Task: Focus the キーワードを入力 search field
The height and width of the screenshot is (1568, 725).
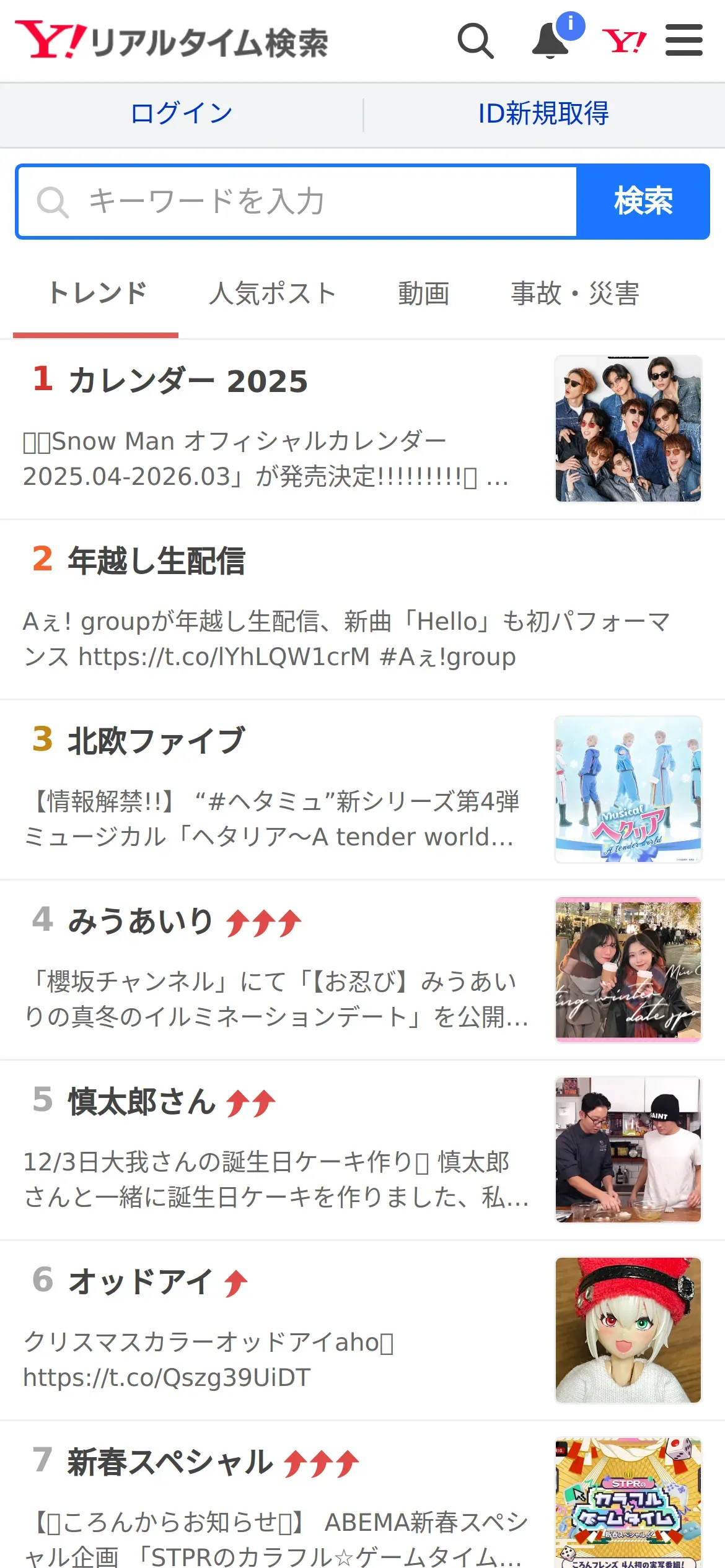Action: [x=297, y=202]
